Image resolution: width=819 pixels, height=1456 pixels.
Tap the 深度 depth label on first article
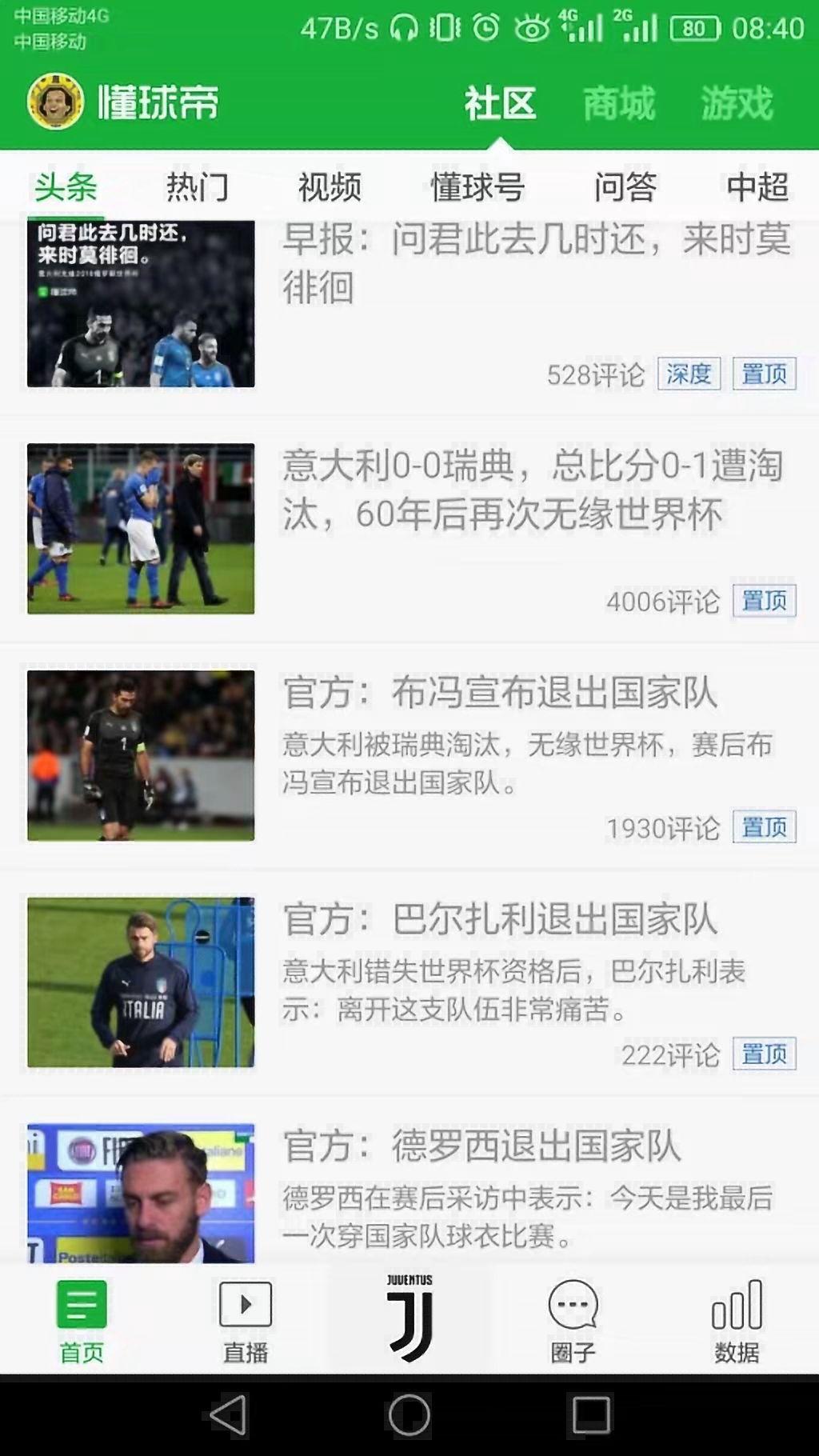pyautogui.click(x=690, y=373)
